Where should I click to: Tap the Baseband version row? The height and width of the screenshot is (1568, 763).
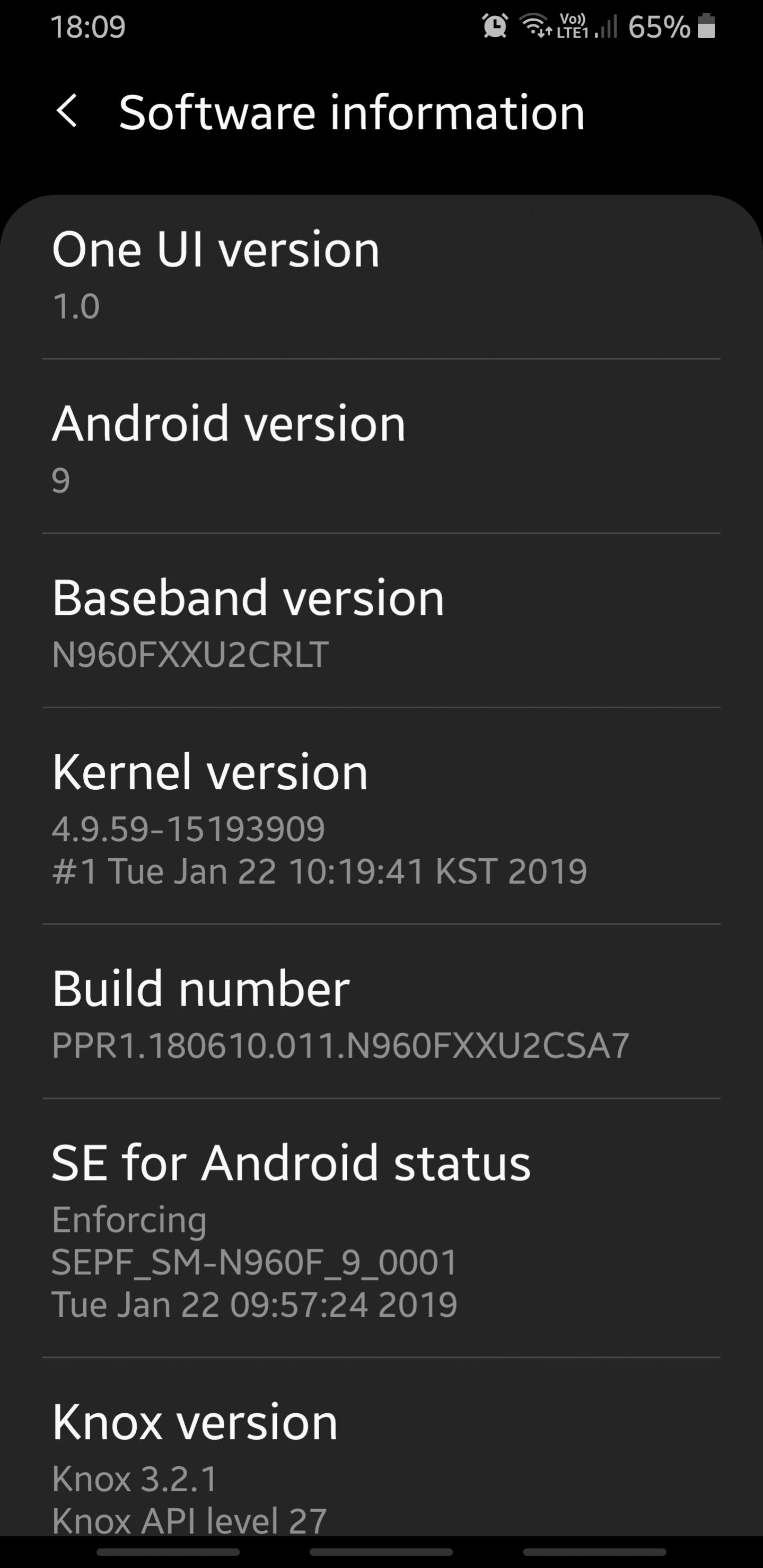pos(381,621)
